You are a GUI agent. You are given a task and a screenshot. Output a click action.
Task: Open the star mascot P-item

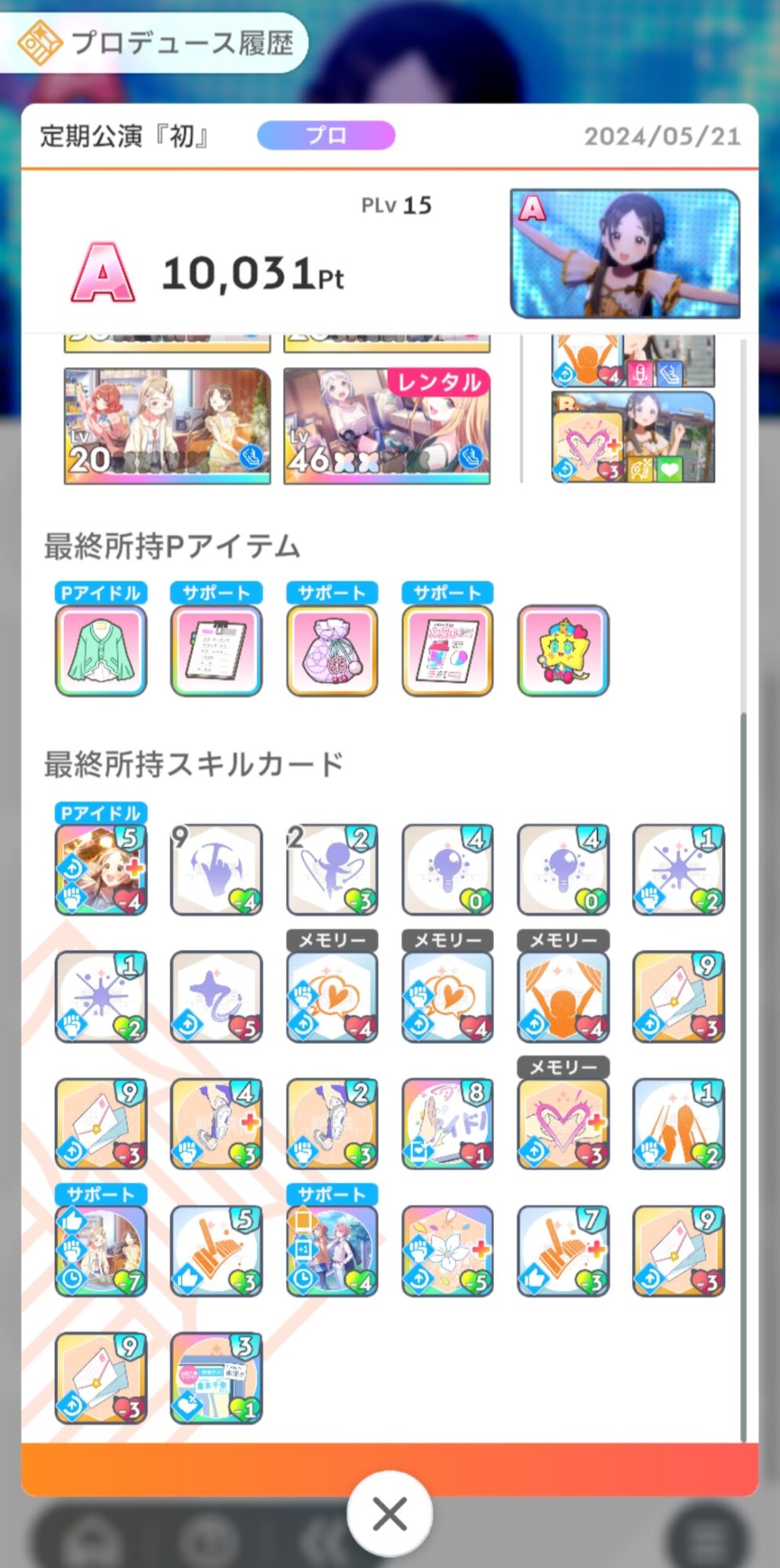click(563, 651)
